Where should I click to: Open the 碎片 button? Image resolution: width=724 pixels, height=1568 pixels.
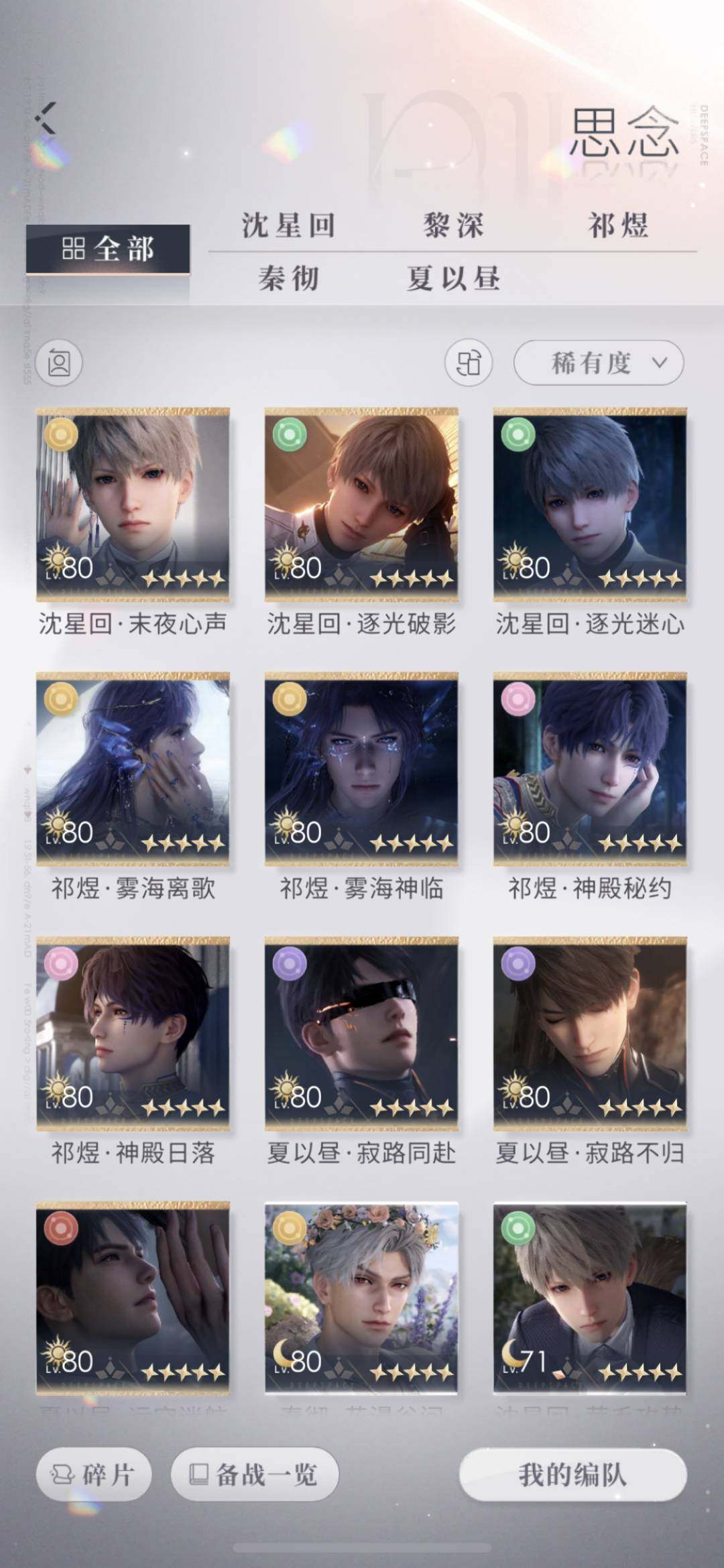pyautogui.click(x=94, y=1475)
